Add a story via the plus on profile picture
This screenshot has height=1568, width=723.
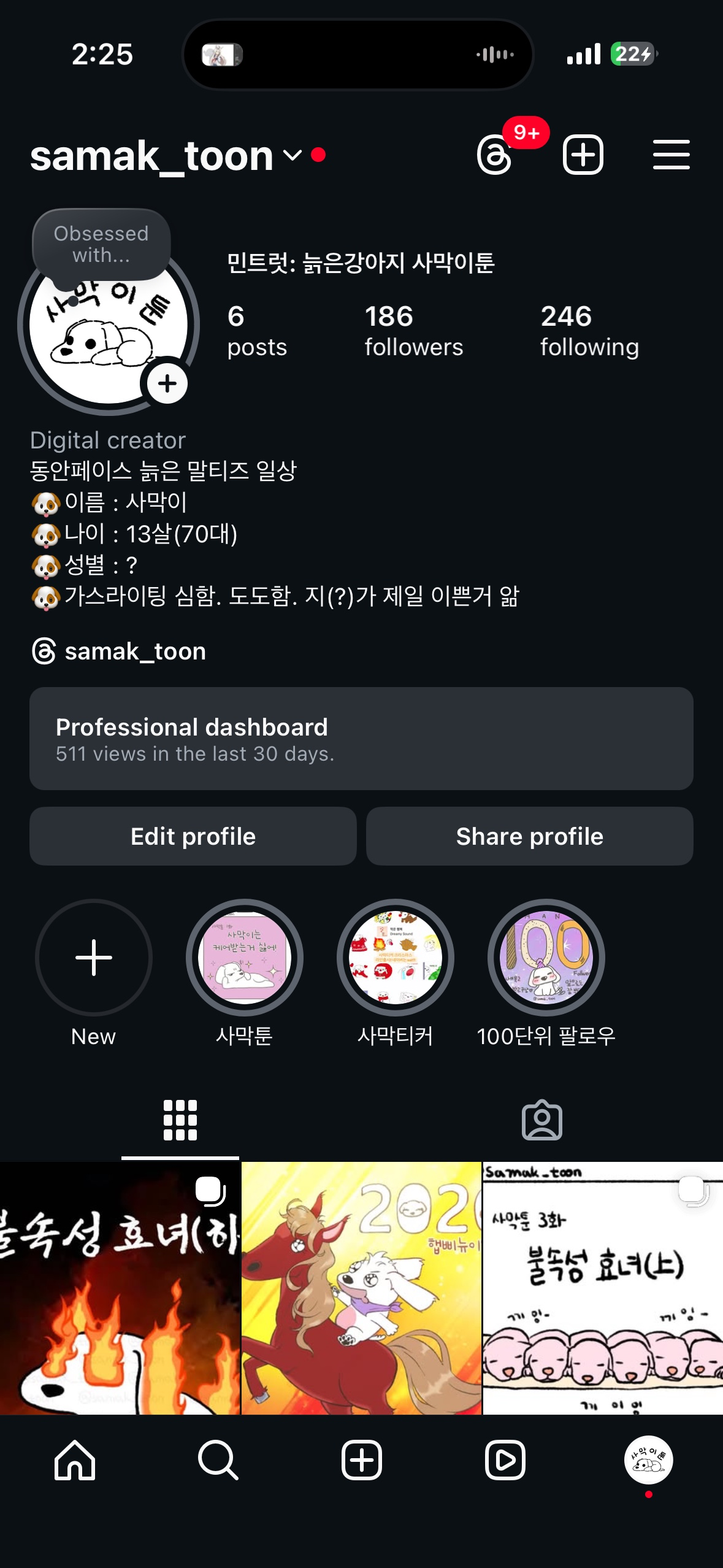168,383
